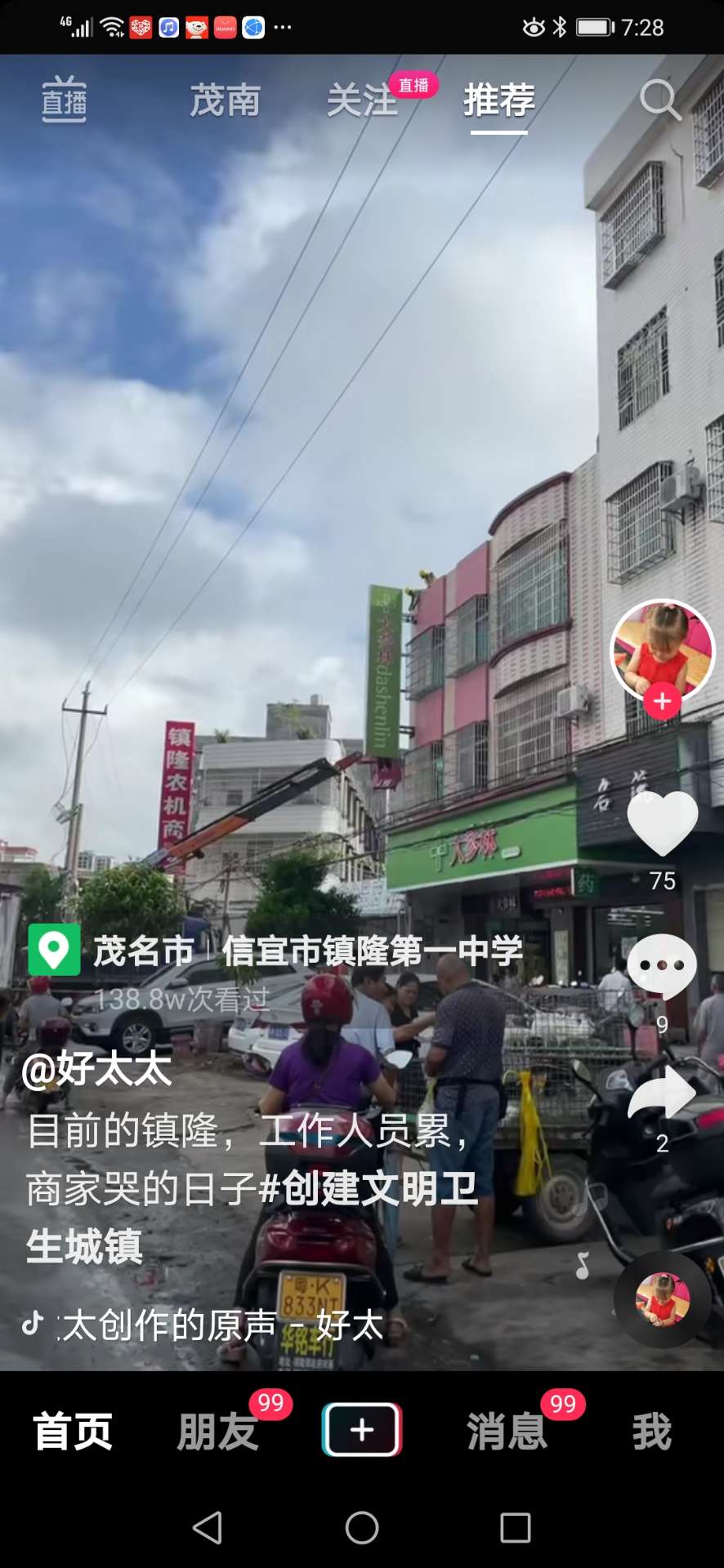This screenshot has width=724, height=1568.
Task: Share this video with the arrow
Action: (x=662, y=1093)
